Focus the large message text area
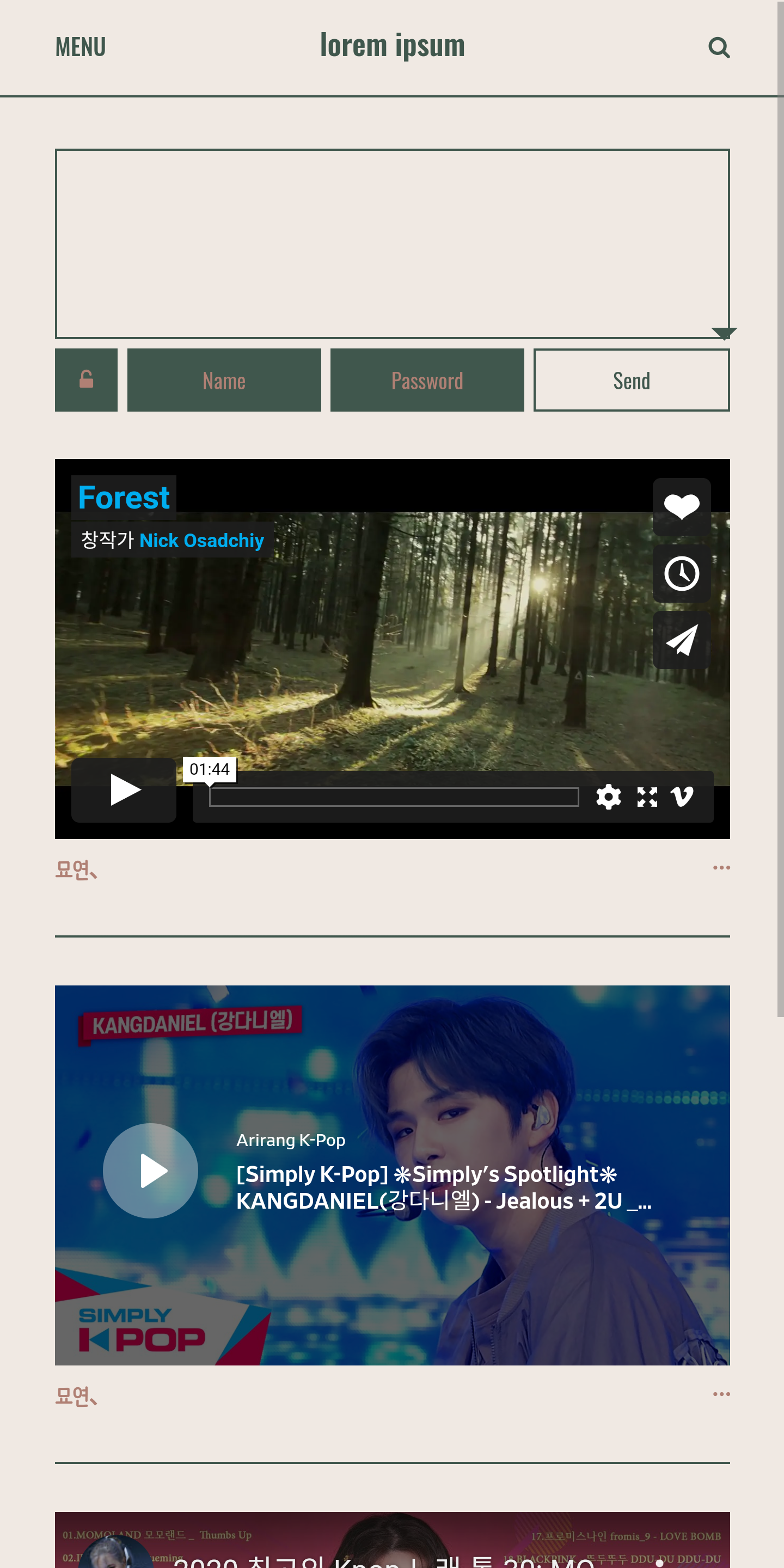Screen dimensions: 784x1568 pos(392,243)
